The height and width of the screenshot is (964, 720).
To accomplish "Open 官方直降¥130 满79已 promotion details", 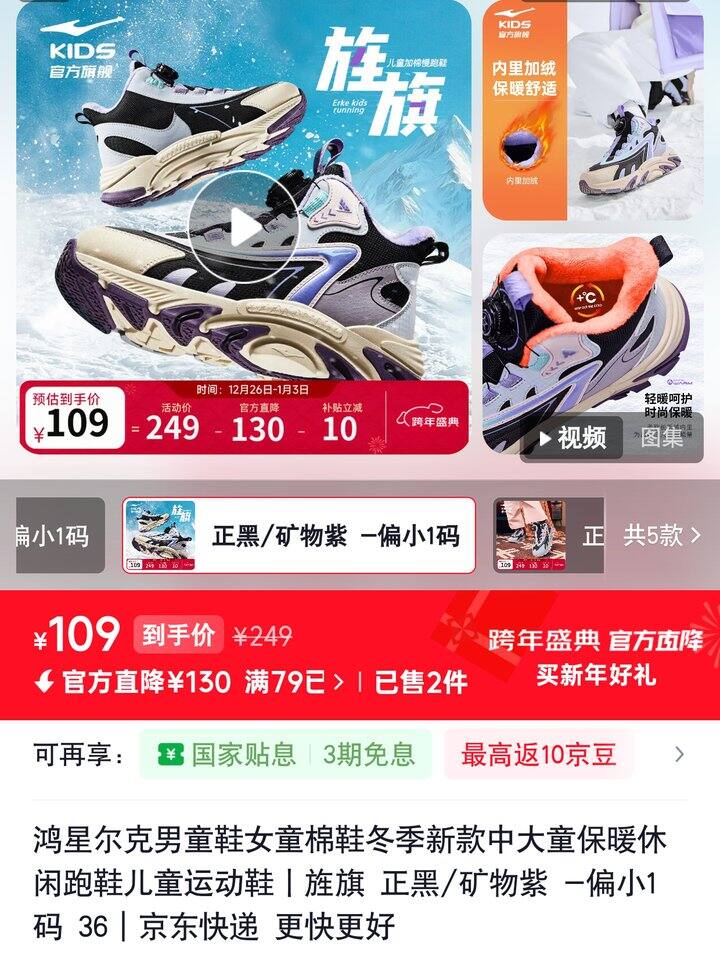I will [200, 682].
